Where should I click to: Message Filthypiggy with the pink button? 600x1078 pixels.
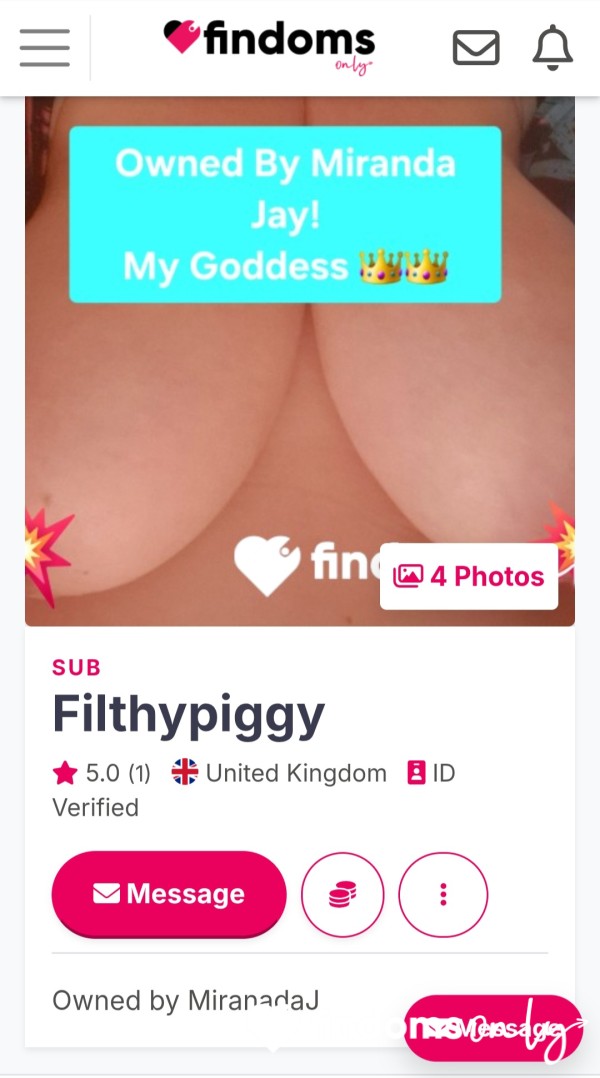(x=169, y=894)
